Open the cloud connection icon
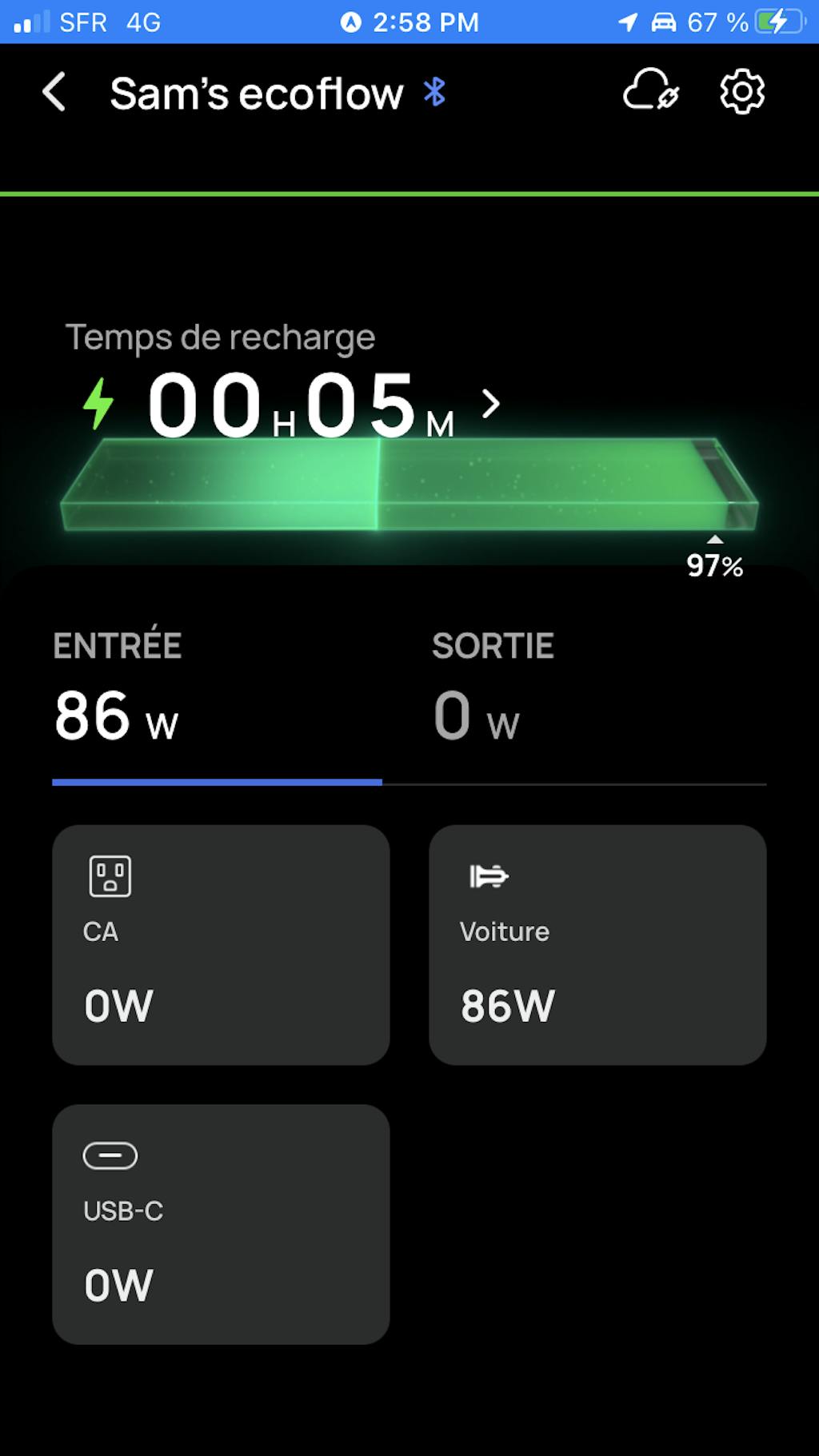 (x=651, y=90)
